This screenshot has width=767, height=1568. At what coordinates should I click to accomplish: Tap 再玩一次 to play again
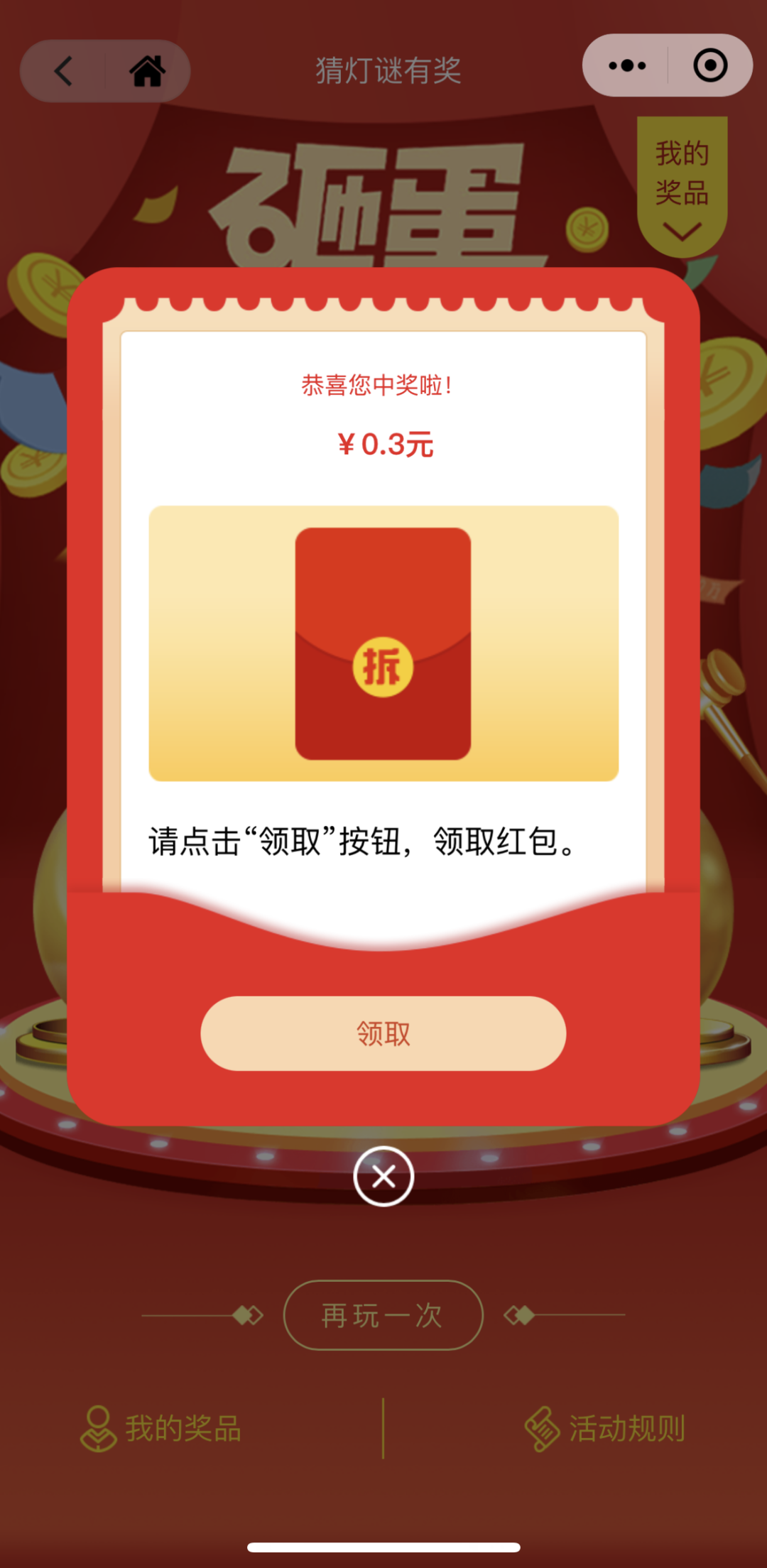point(383,1315)
